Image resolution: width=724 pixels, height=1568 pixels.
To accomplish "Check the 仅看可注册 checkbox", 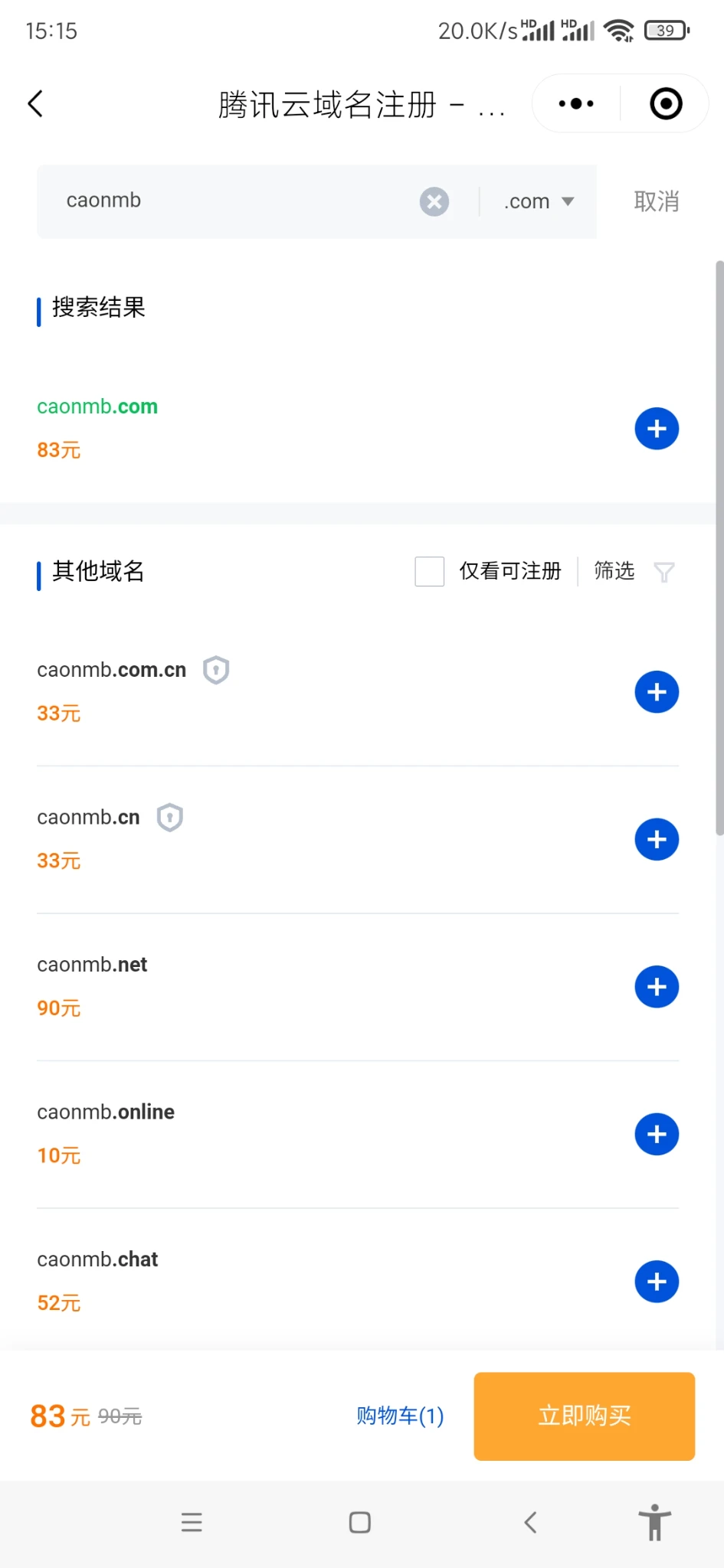I will (429, 571).
